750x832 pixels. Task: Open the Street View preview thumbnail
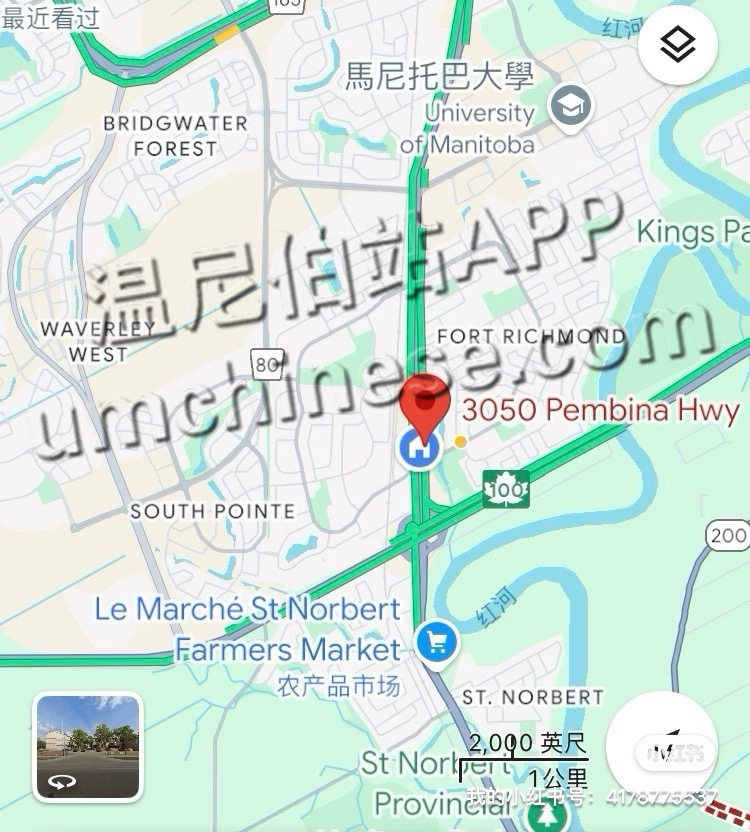tap(88, 747)
